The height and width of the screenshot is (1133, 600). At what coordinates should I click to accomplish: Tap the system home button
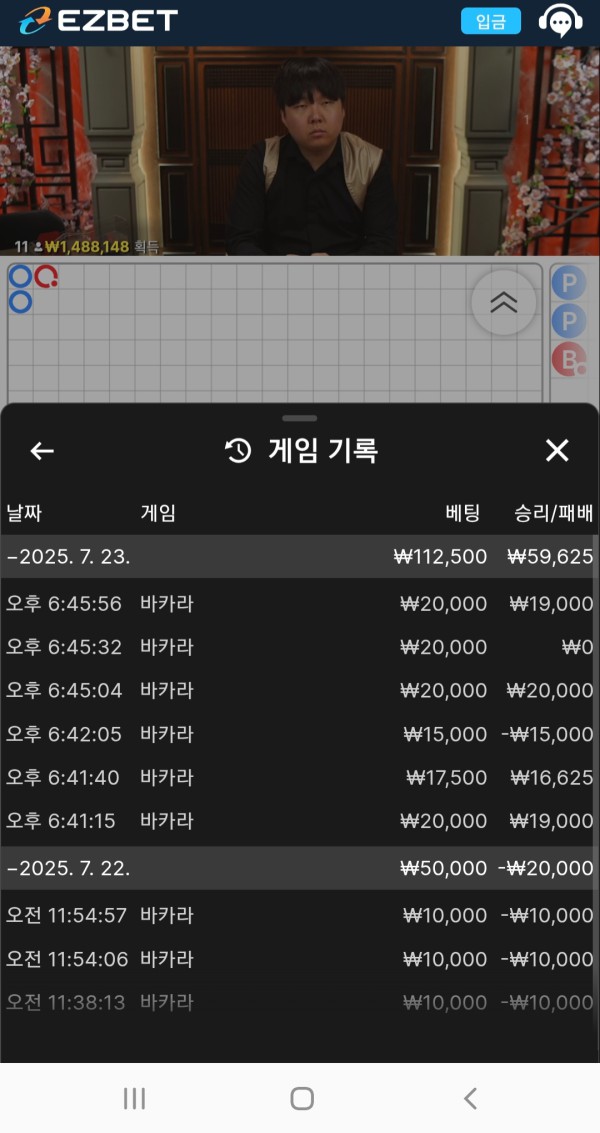pos(301,1098)
